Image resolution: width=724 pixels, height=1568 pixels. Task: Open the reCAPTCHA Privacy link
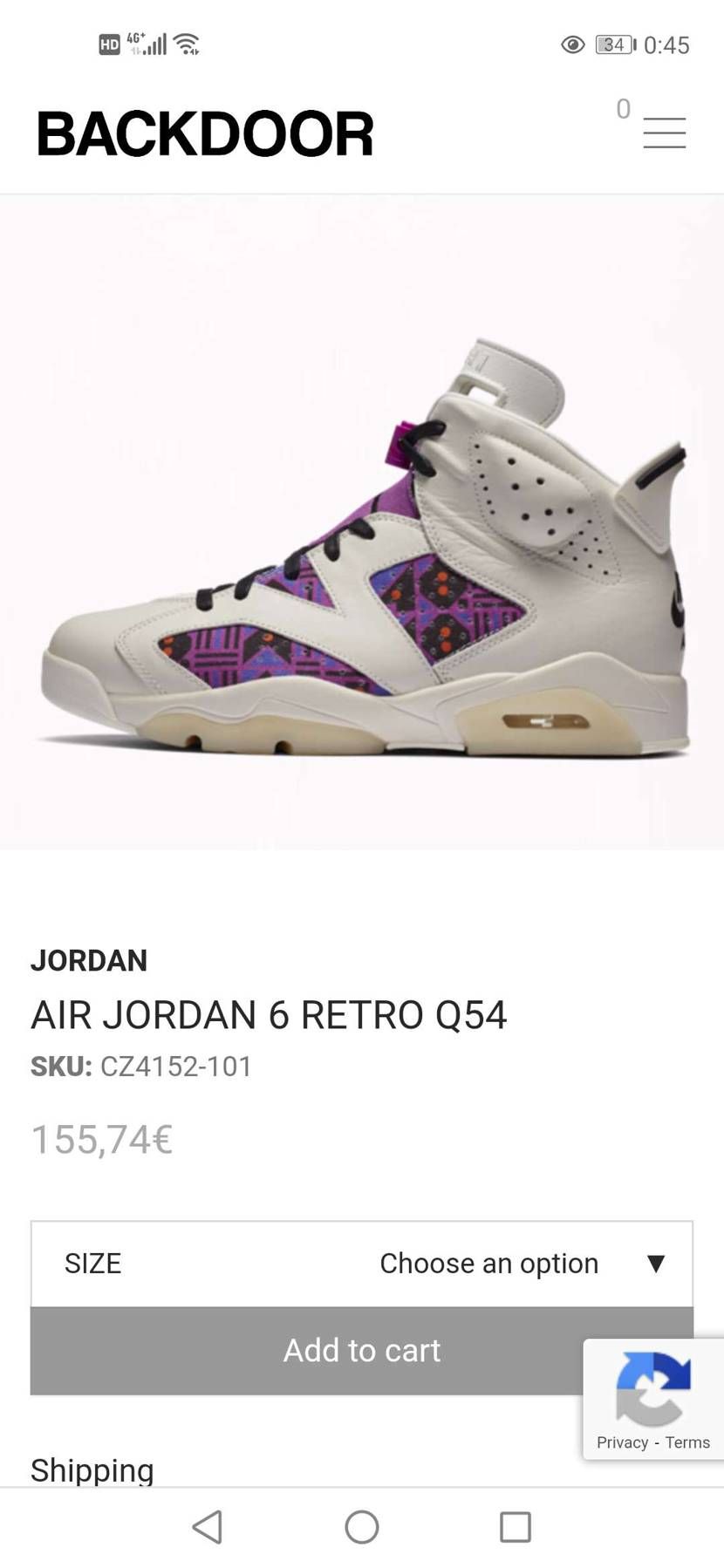point(622,1442)
